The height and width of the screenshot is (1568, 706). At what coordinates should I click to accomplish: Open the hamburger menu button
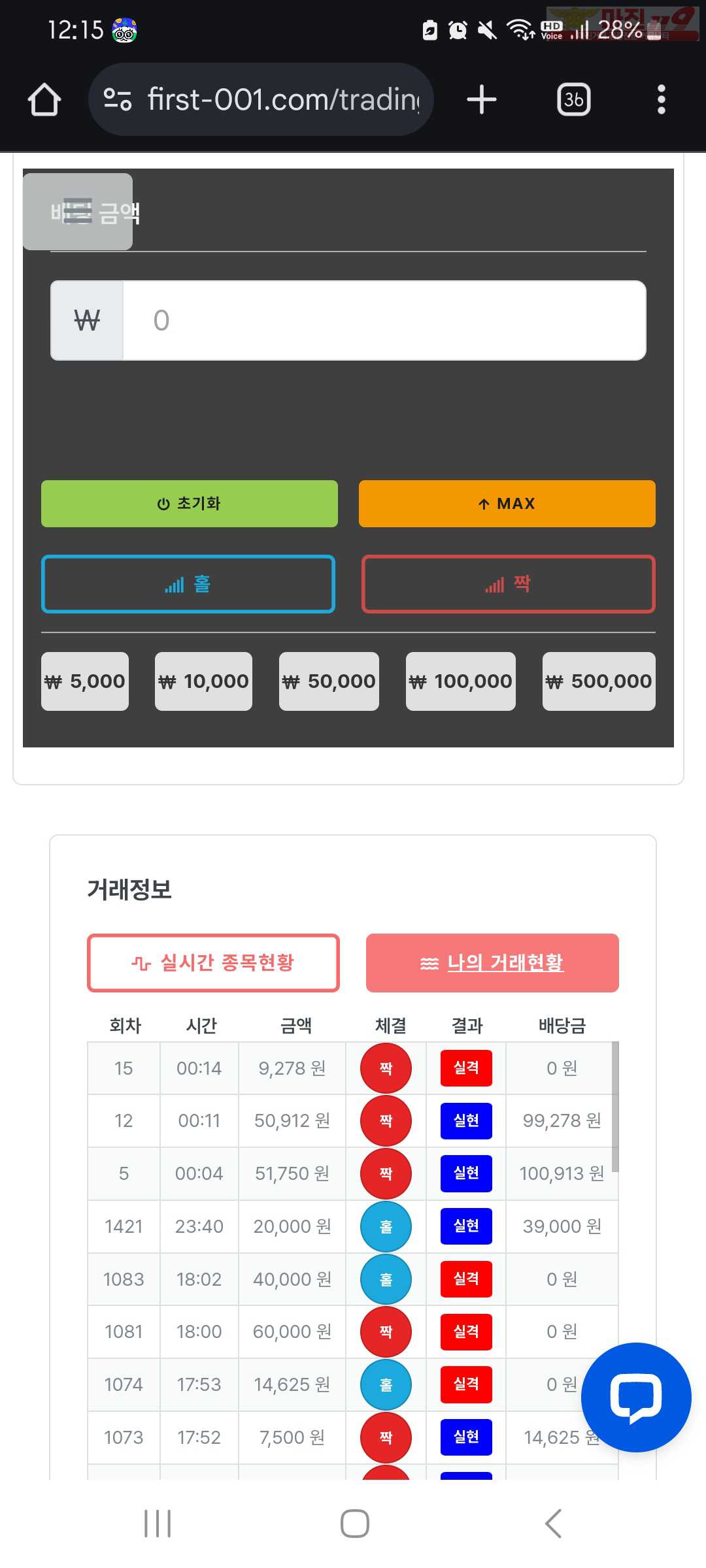[x=78, y=211]
